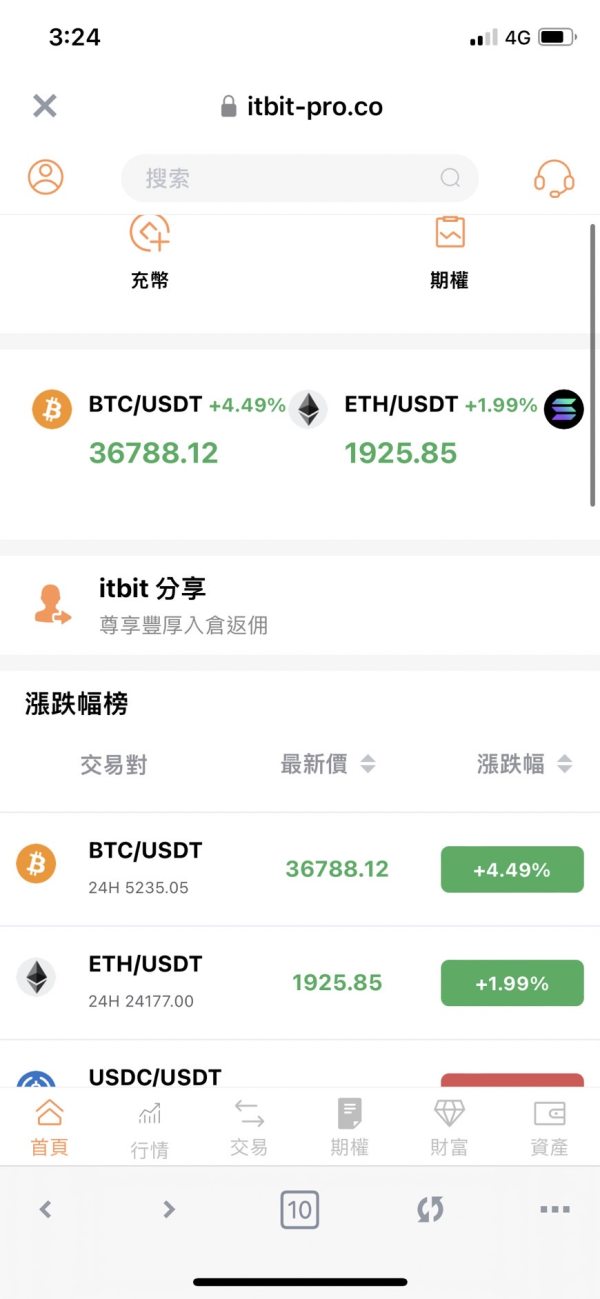Open the BTC/USDT ticker card
The width and height of the screenshot is (600, 1299).
coord(160,428)
